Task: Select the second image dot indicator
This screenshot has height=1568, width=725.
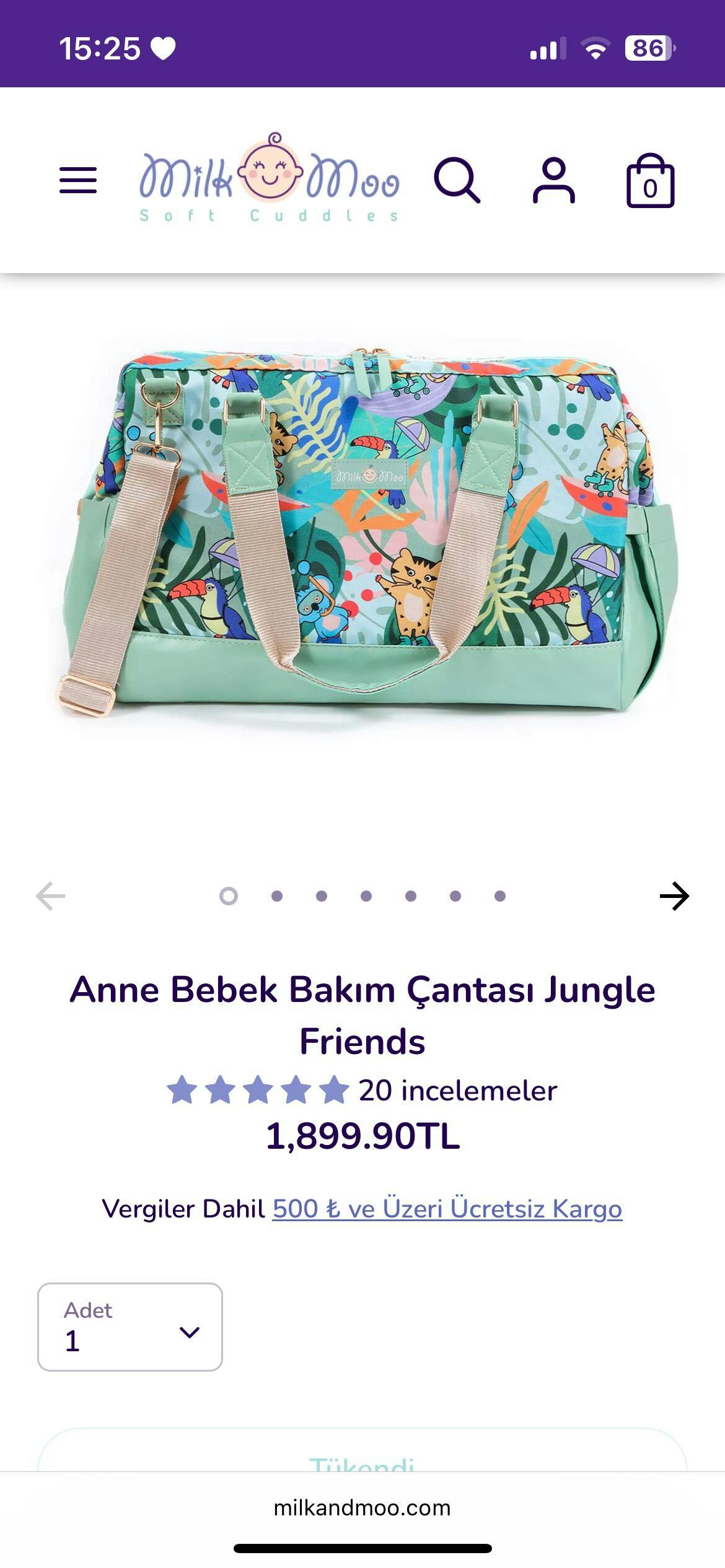Action: [277, 896]
